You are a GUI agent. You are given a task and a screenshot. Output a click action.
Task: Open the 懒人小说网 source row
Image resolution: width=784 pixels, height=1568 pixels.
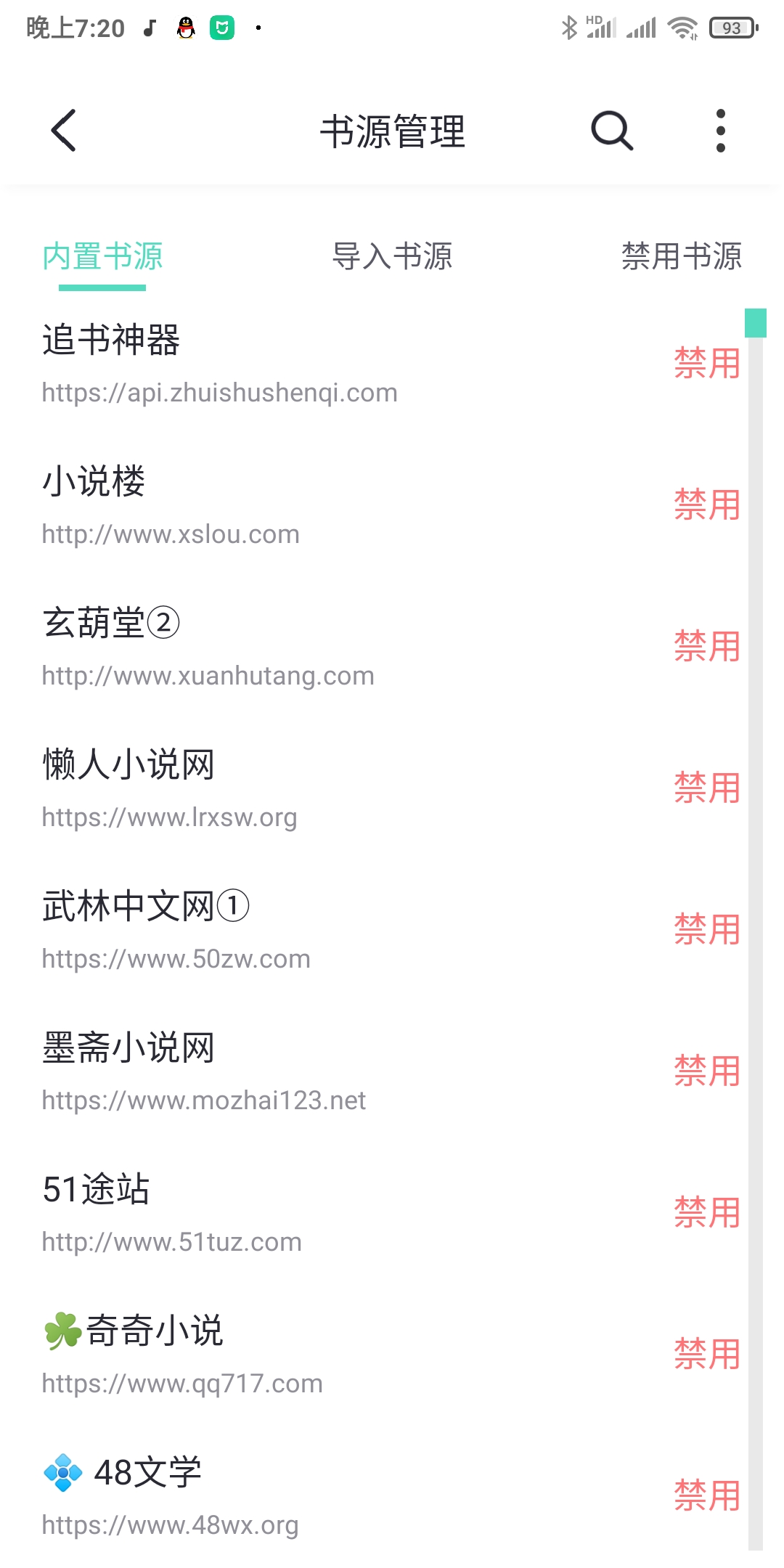pos(290,789)
